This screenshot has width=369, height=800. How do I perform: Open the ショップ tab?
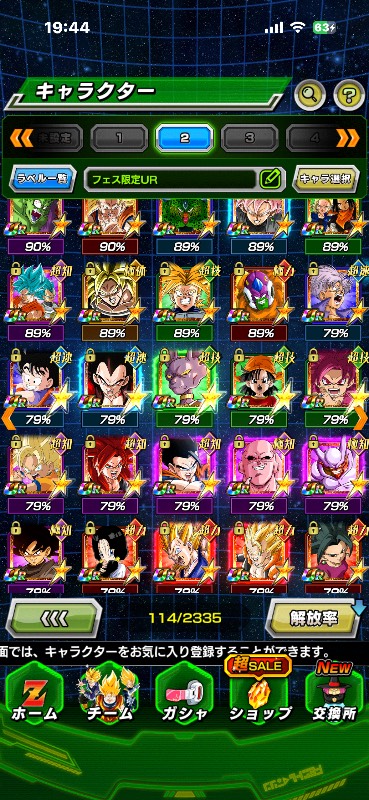pos(259,694)
